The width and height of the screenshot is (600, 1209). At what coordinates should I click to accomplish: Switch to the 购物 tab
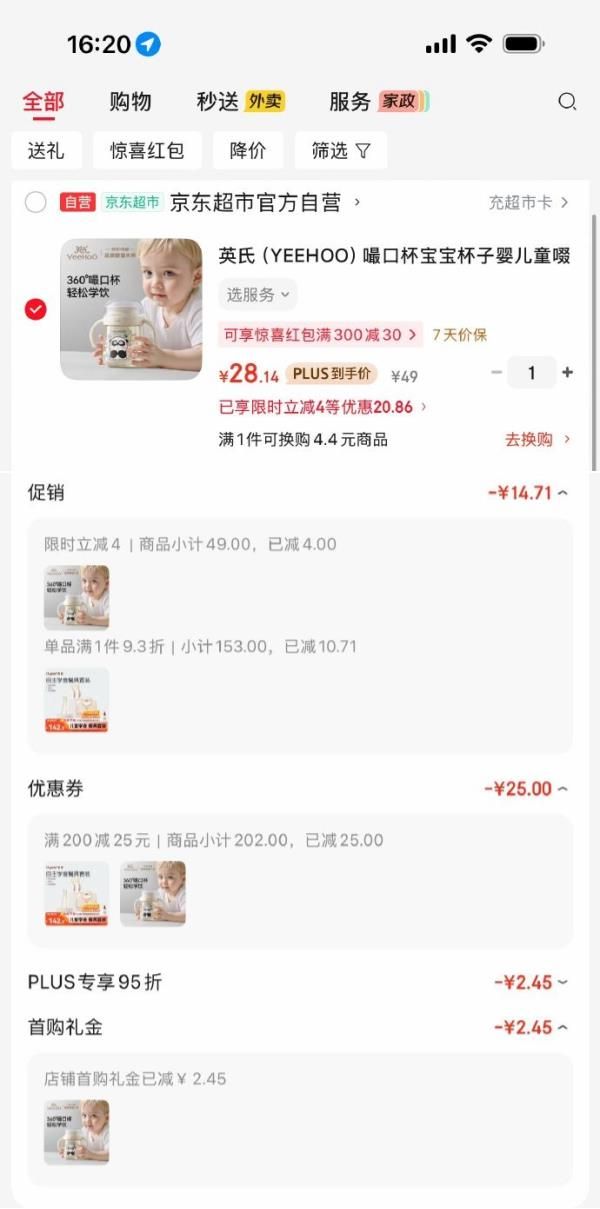130,101
